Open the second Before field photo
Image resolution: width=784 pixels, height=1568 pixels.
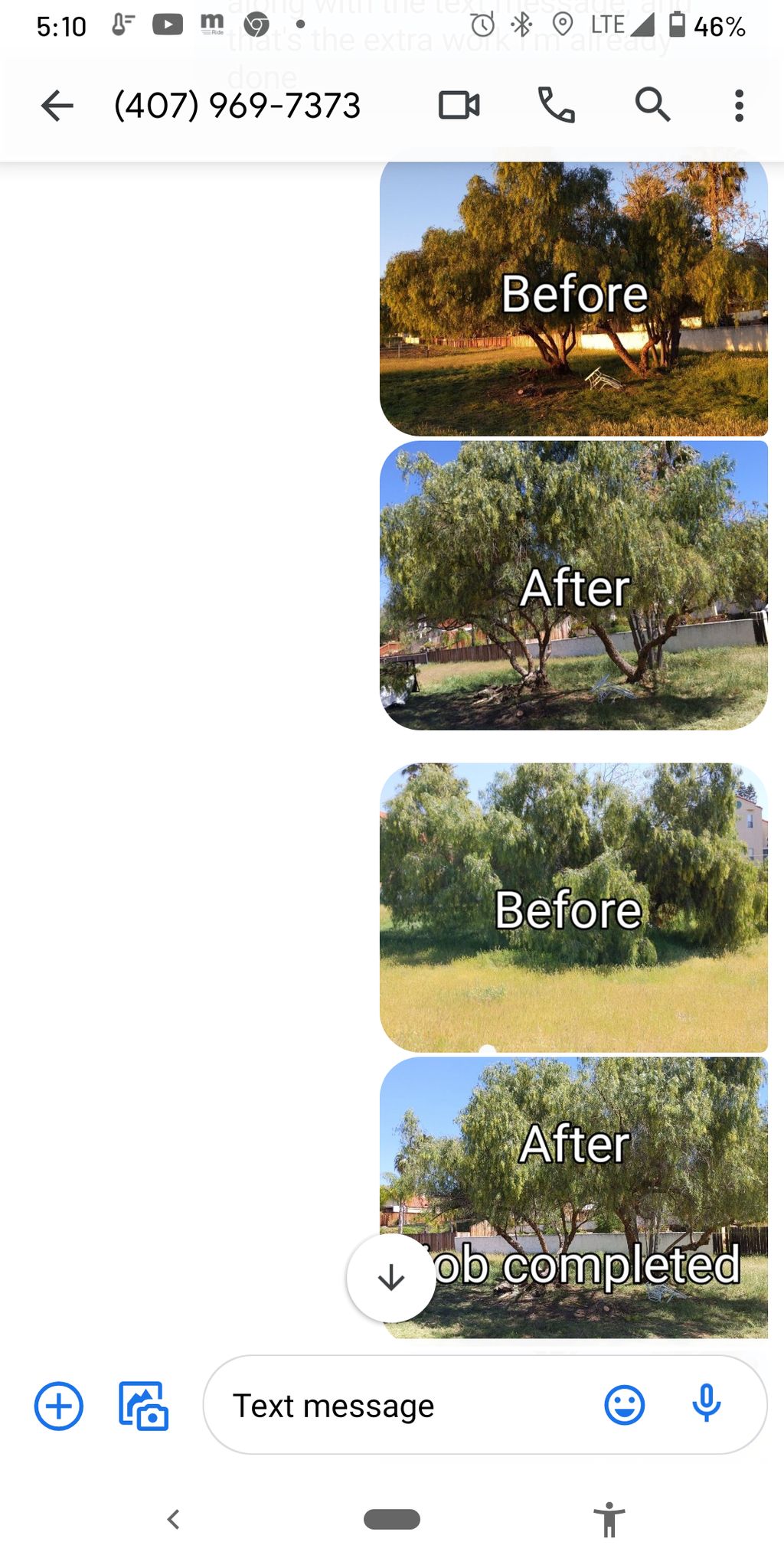click(x=574, y=907)
